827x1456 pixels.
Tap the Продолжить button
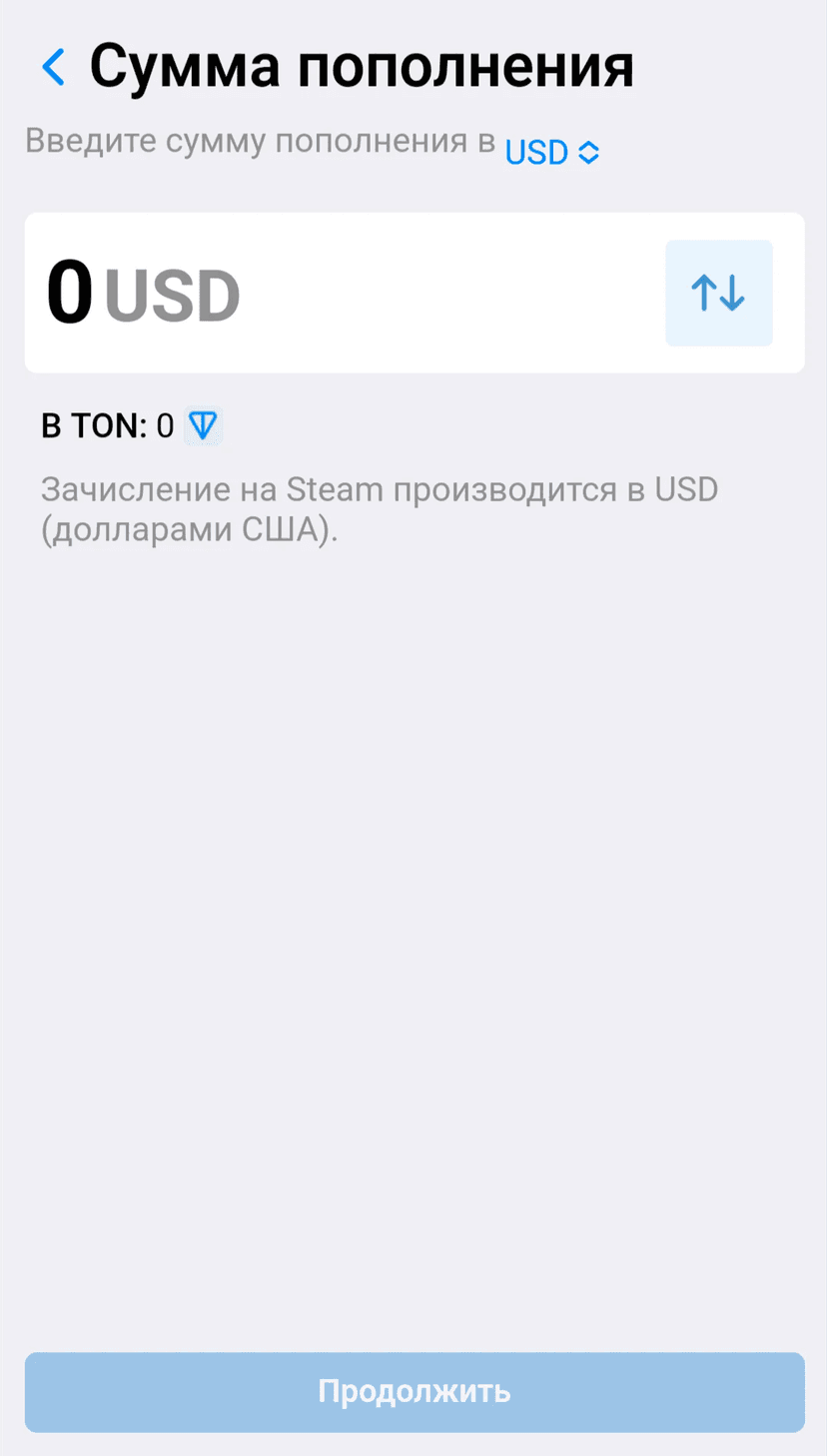[413, 1391]
